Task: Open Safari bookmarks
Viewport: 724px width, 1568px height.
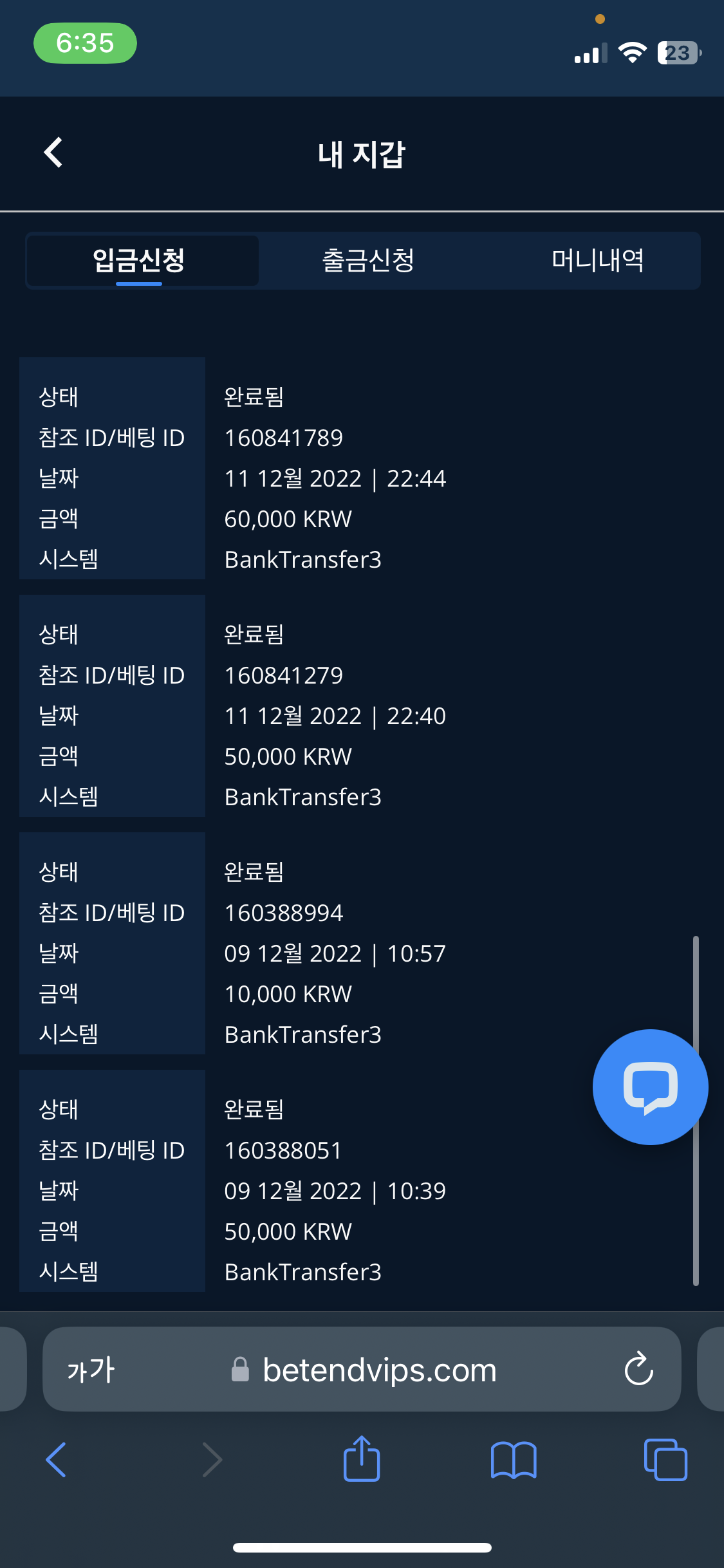Action: 513,1459
